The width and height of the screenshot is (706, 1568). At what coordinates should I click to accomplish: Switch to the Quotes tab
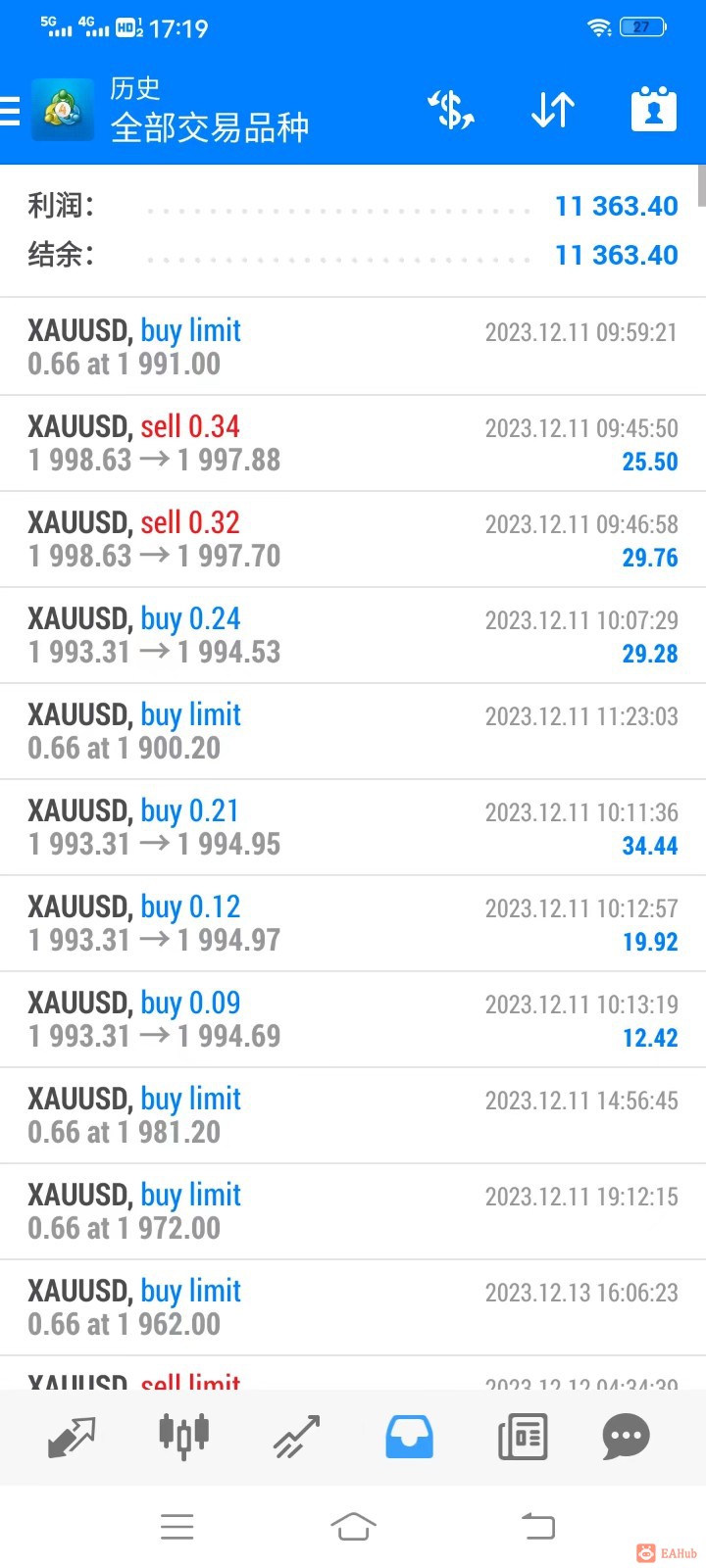tap(71, 1437)
